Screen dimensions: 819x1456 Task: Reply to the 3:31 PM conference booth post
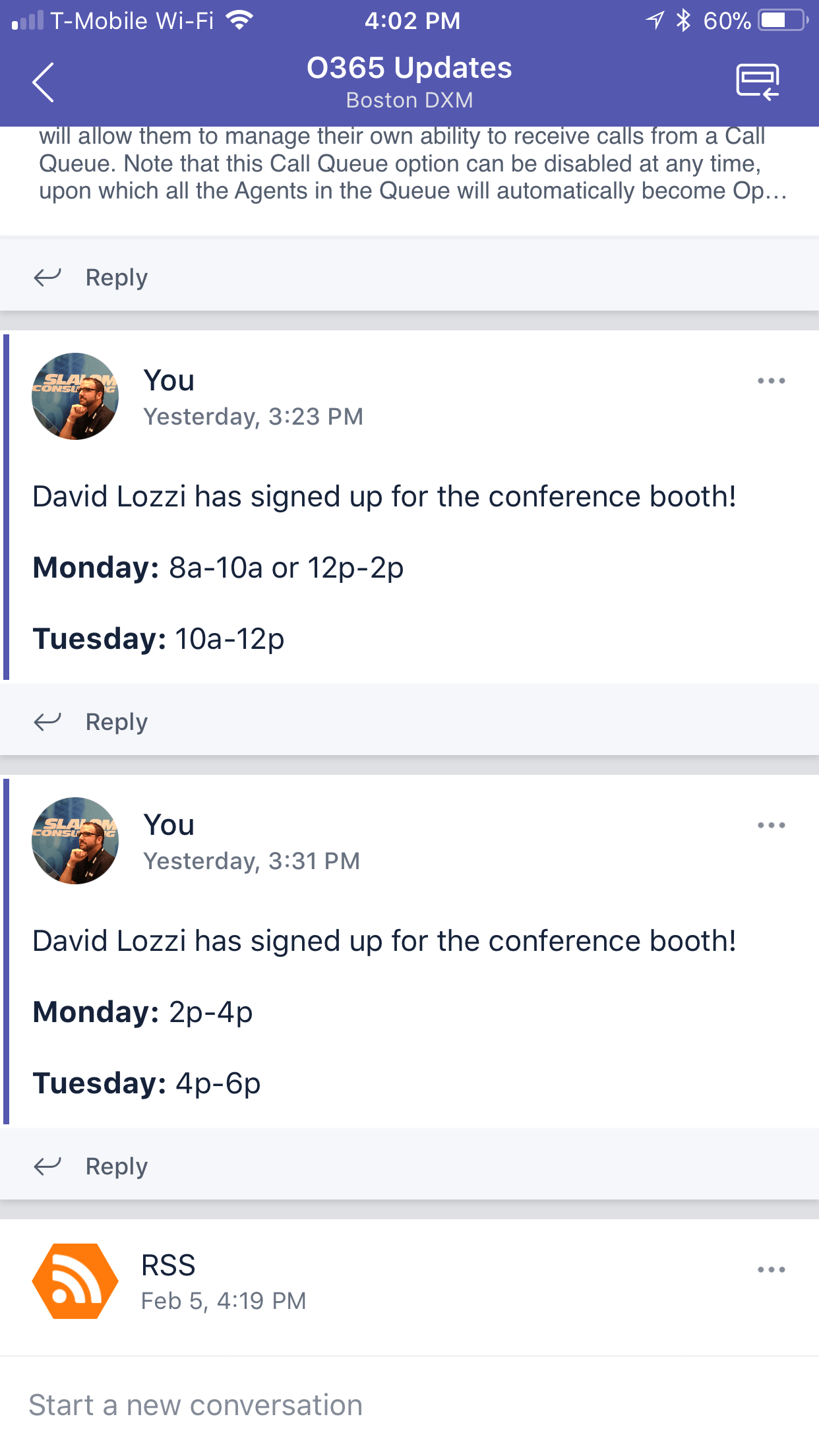(92, 1167)
